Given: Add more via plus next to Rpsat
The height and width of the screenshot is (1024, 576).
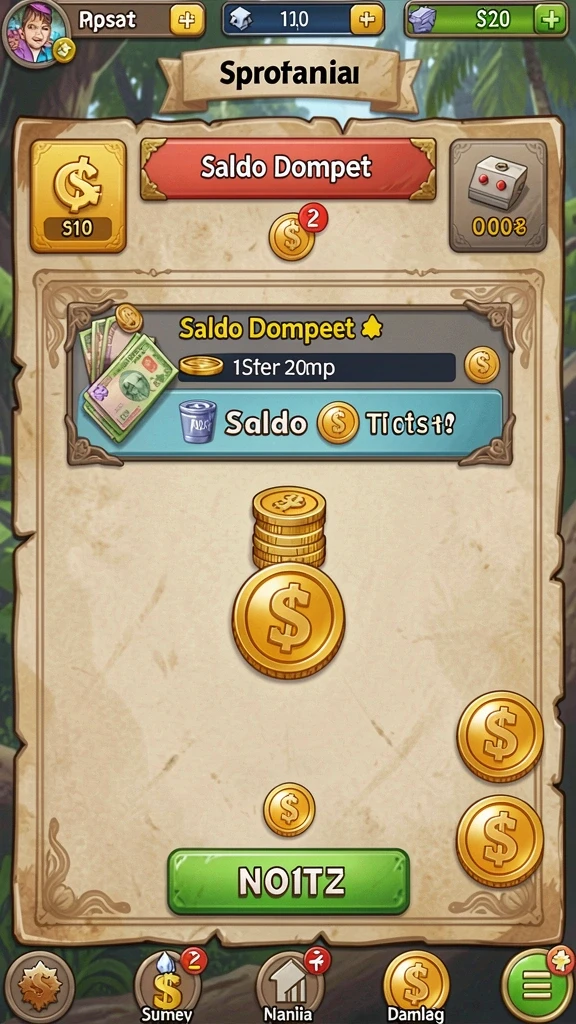Looking at the screenshot, I should 186,21.
